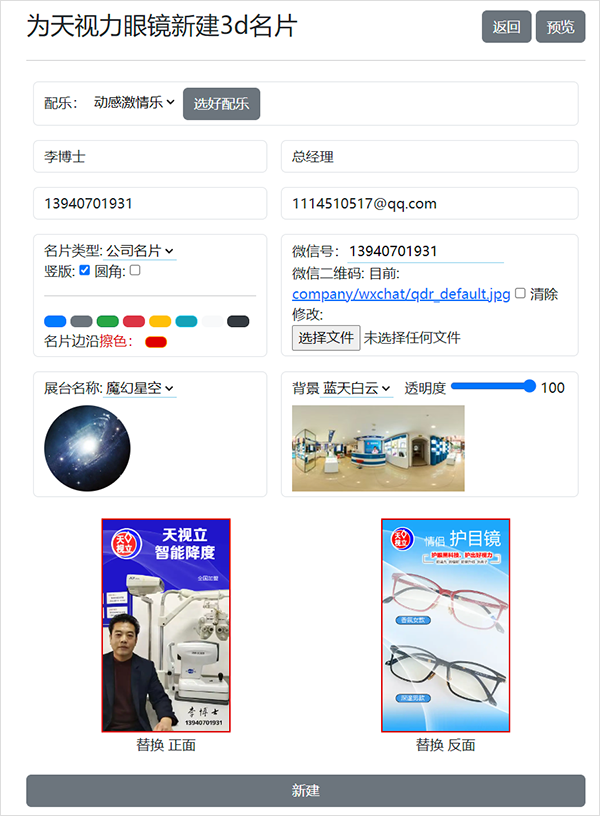Edit the name field 李博士
The image size is (600, 816).
(150, 157)
